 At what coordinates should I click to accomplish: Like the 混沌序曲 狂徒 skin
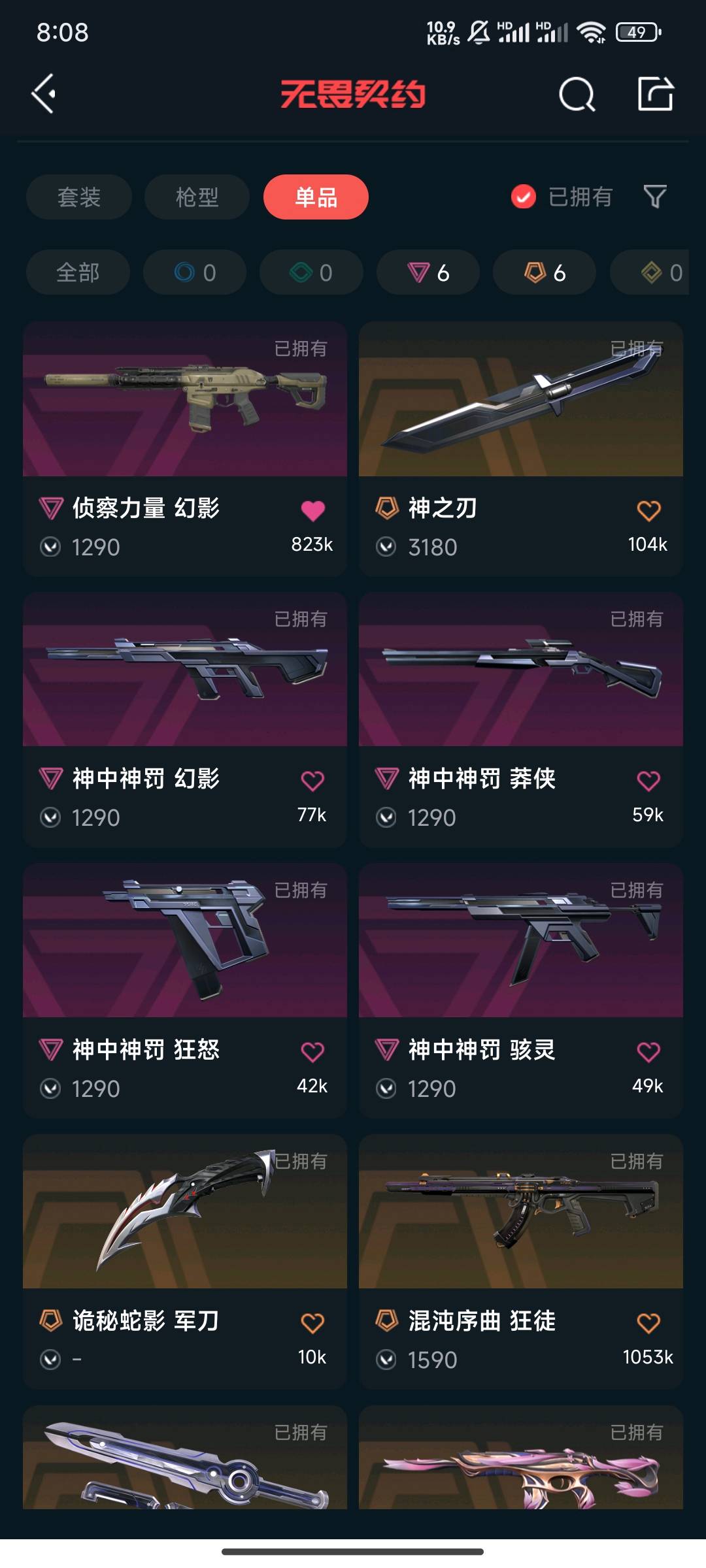[648, 1323]
